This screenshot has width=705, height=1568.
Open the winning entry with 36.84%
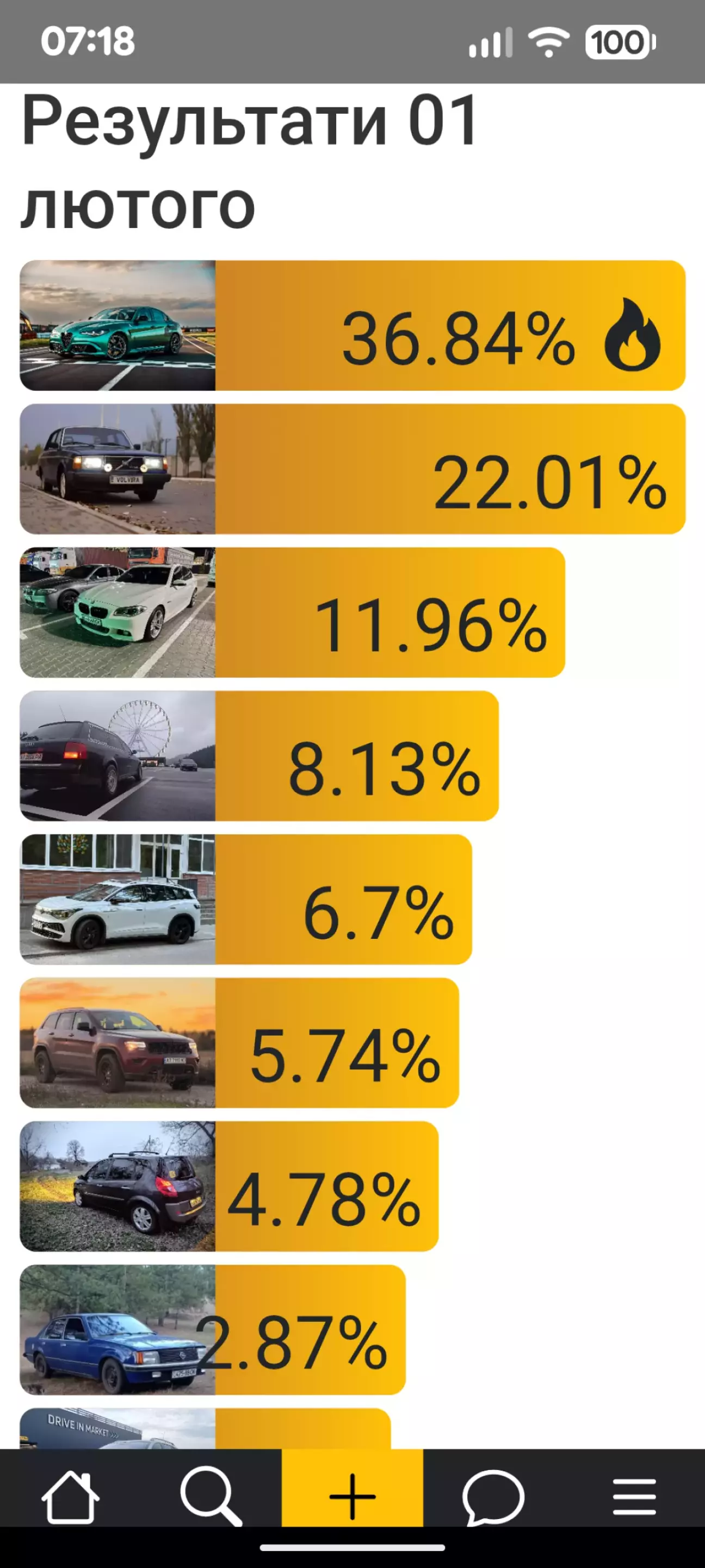pyautogui.click(x=352, y=325)
